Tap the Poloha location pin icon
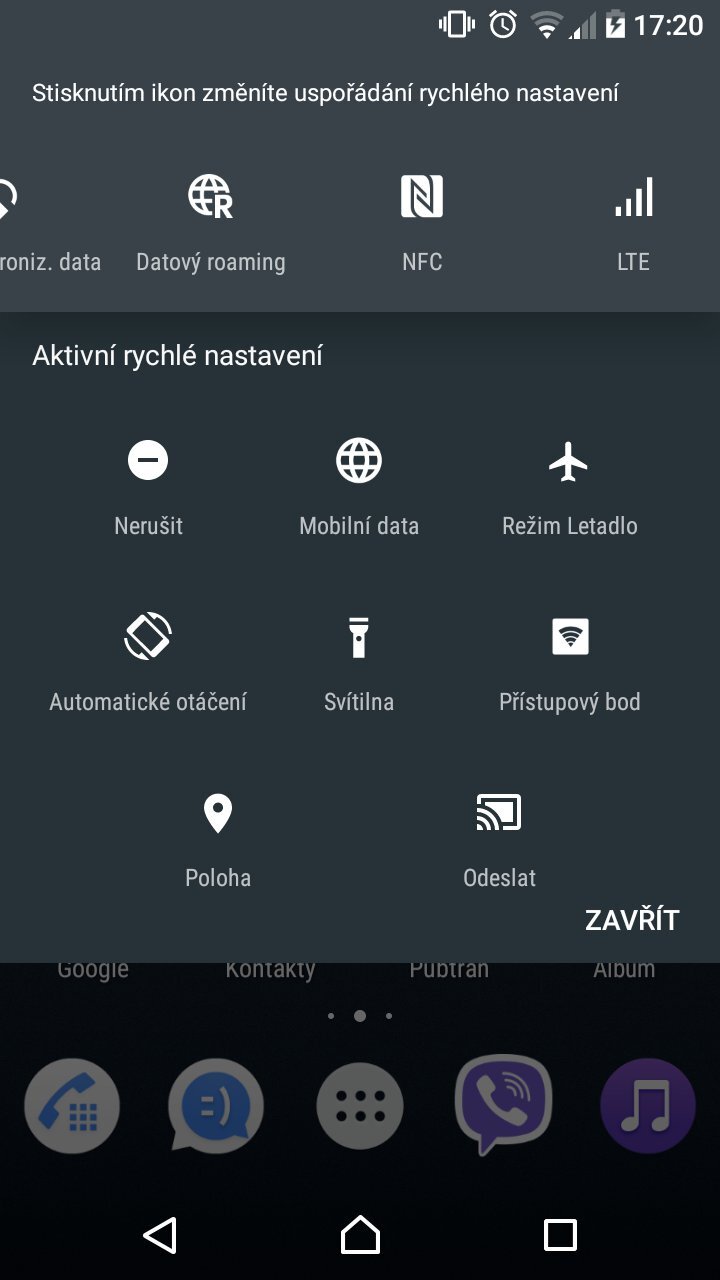 click(x=218, y=812)
